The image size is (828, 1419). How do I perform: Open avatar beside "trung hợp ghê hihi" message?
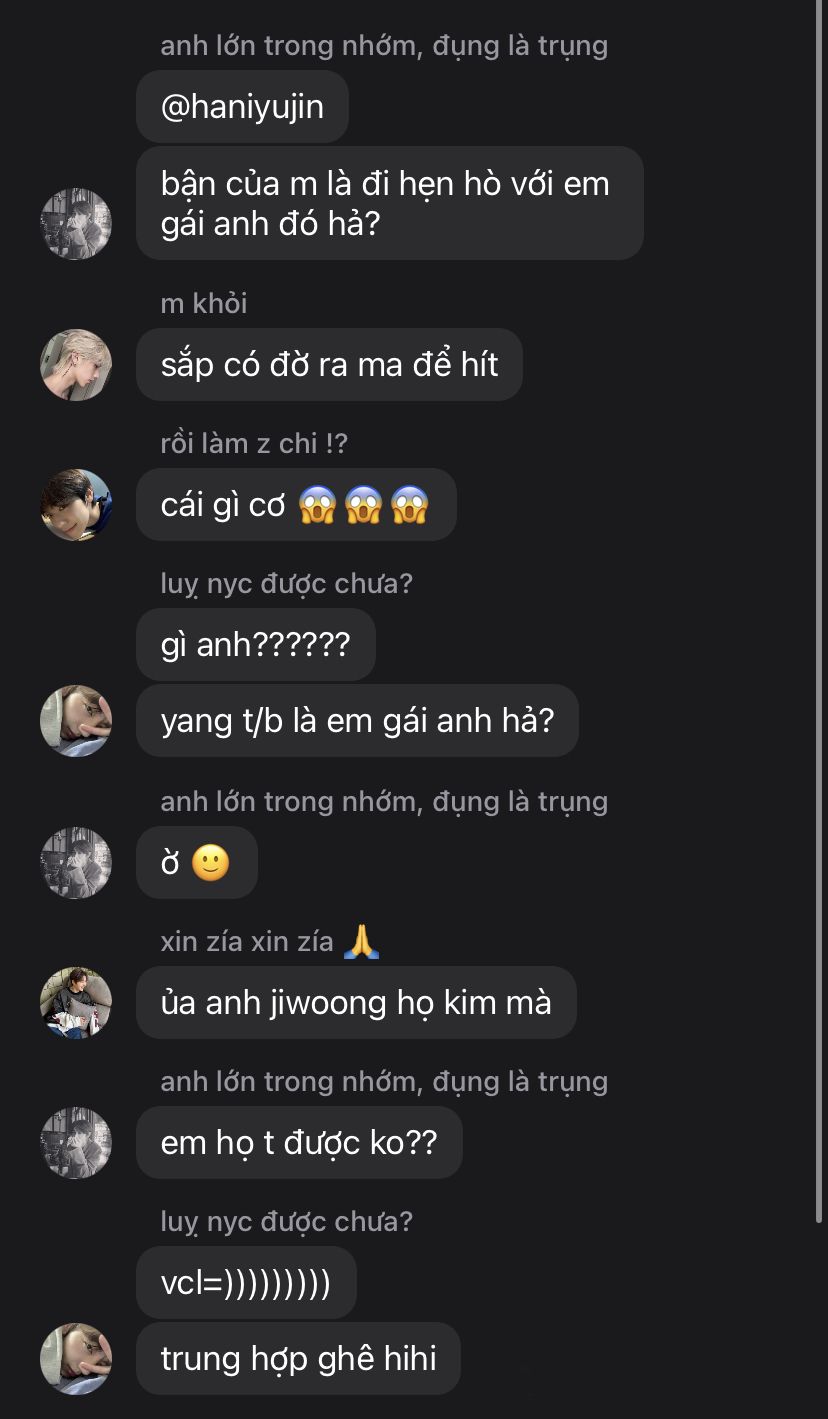(76, 1359)
